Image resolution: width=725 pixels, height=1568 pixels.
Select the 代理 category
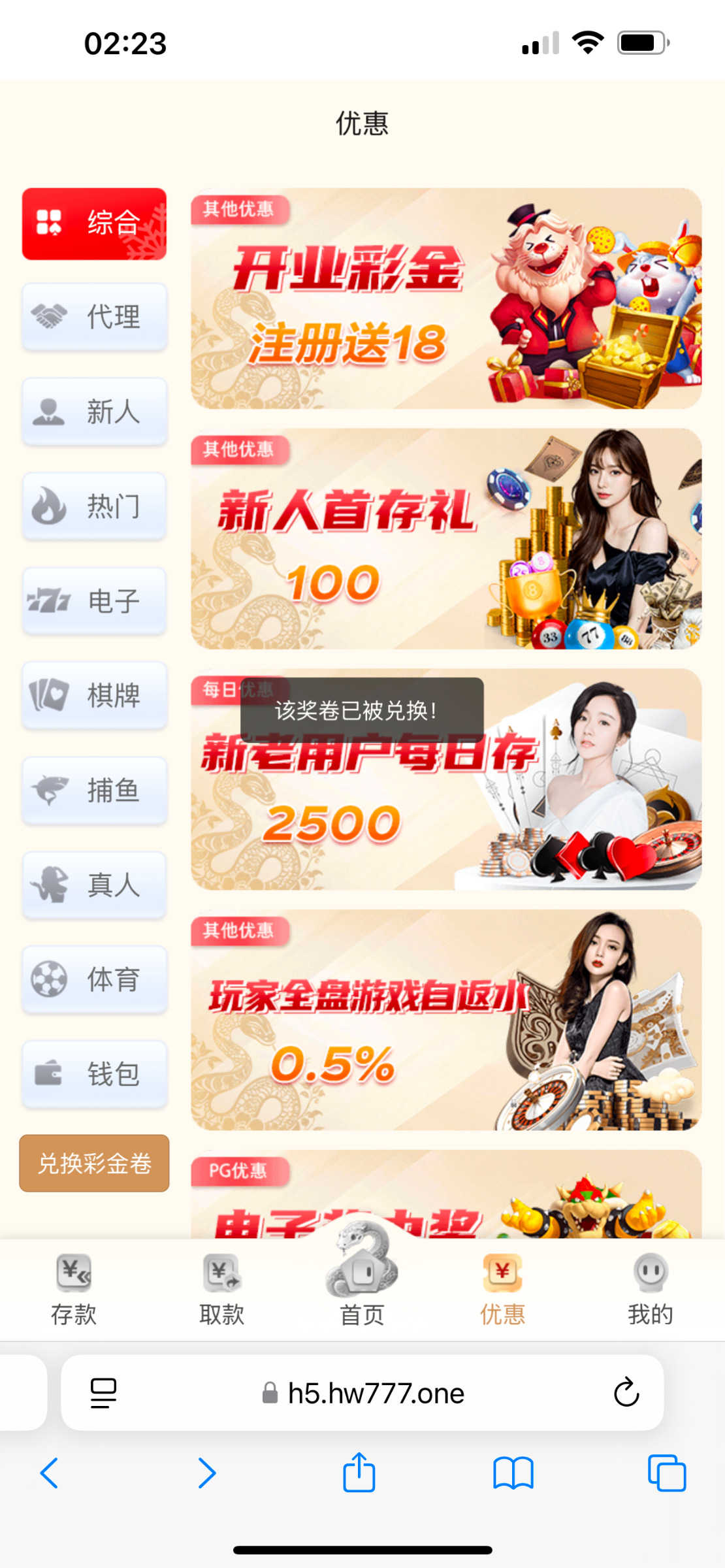pos(94,317)
